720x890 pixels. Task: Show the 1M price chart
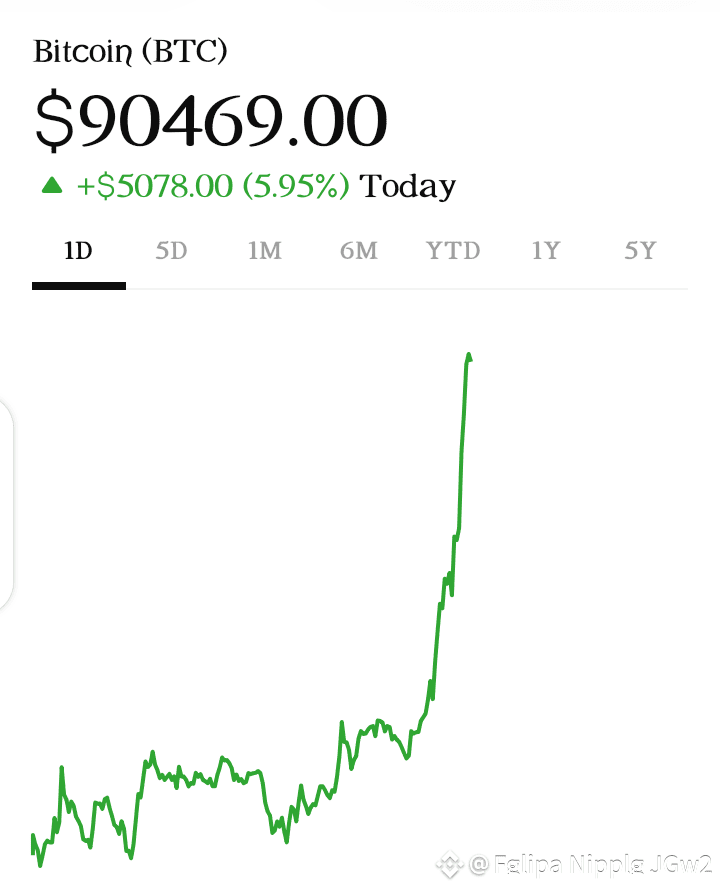coord(264,251)
